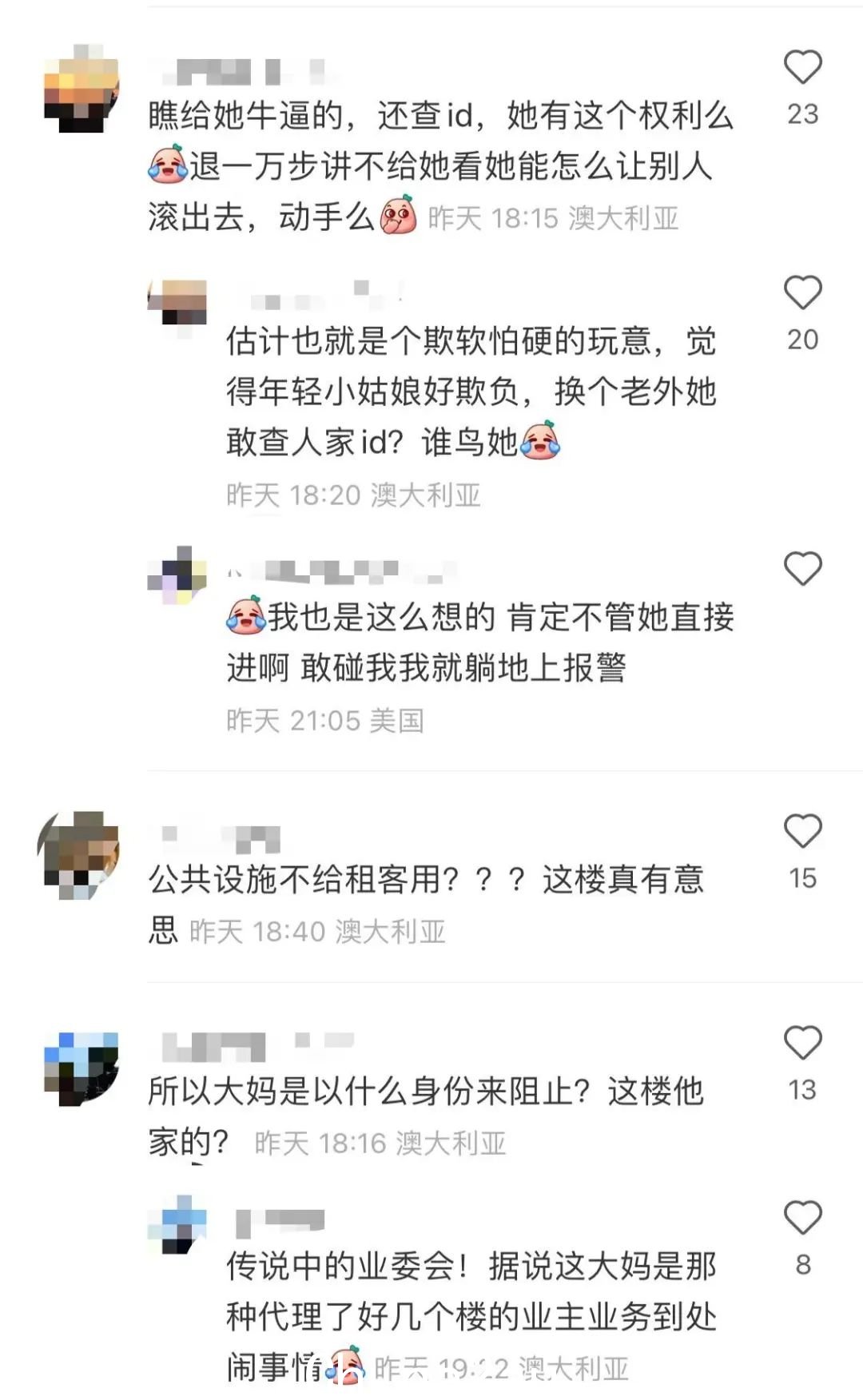Like the reply about 欺软怕硬的玩意
Viewport: 863px width, 1400px height.
(x=802, y=292)
